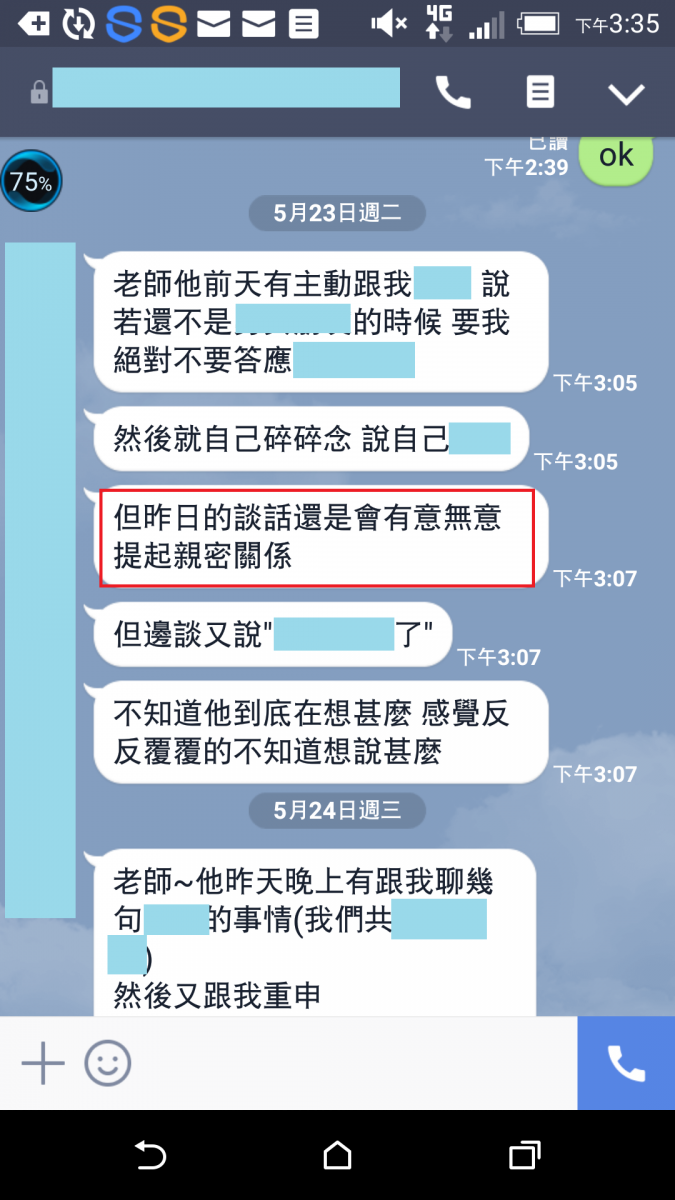This screenshot has height=1200, width=675.
Task: Start a voice call from the header
Action: pyautogui.click(x=453, y=93)
